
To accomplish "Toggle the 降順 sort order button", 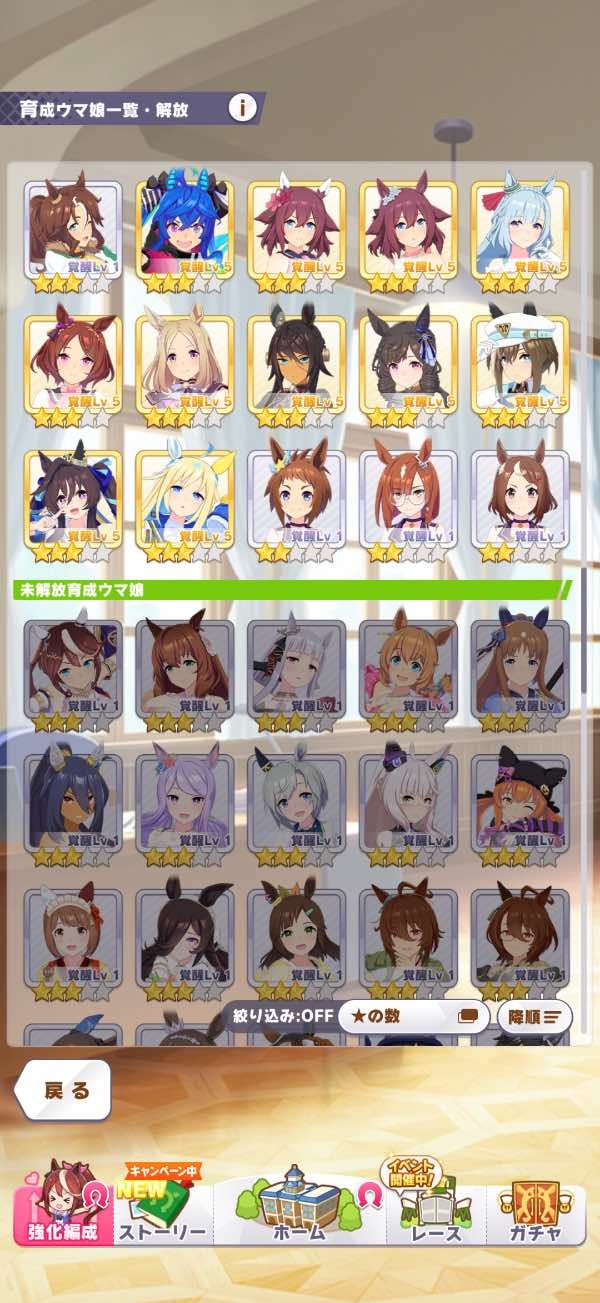I will pos(534,1018).
